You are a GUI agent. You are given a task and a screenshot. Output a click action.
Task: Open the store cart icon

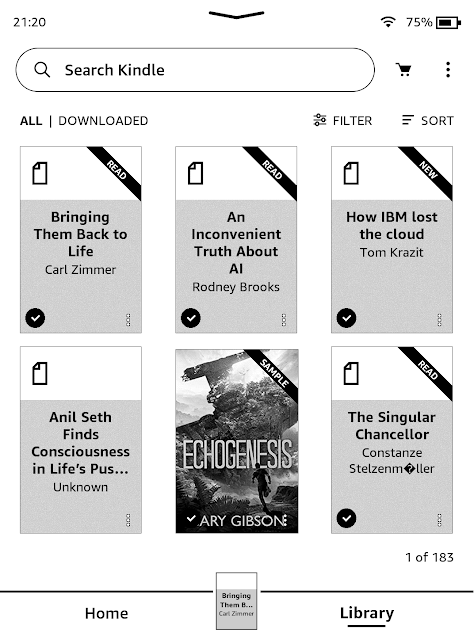(x=404, y=70)
